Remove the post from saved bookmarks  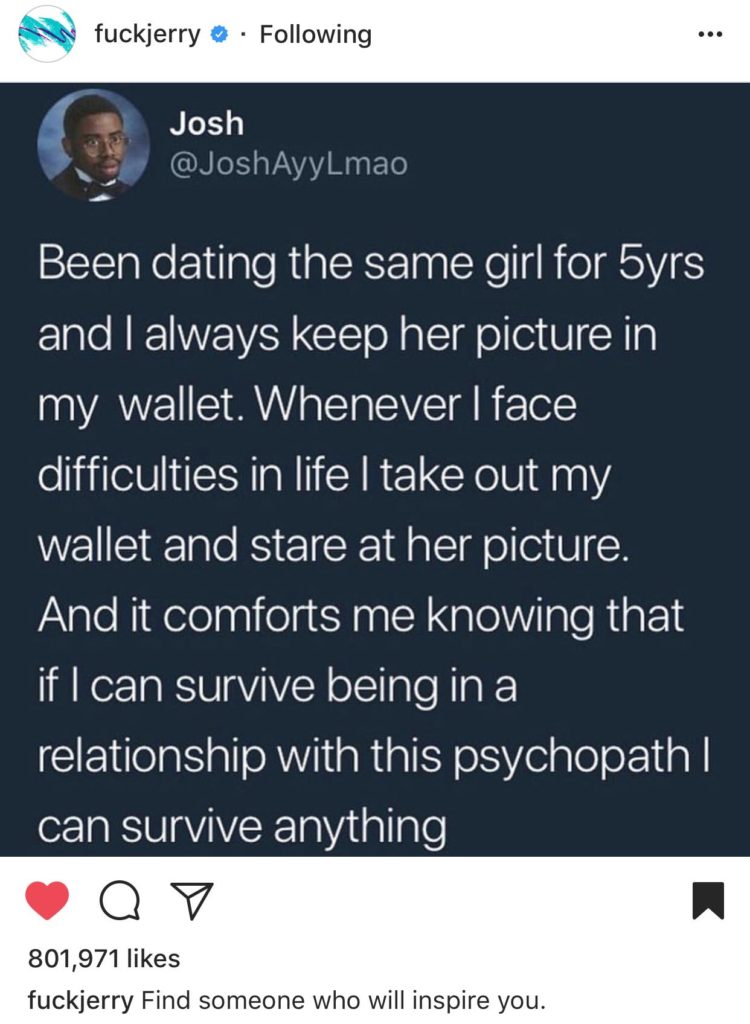(x=707, y=900)
